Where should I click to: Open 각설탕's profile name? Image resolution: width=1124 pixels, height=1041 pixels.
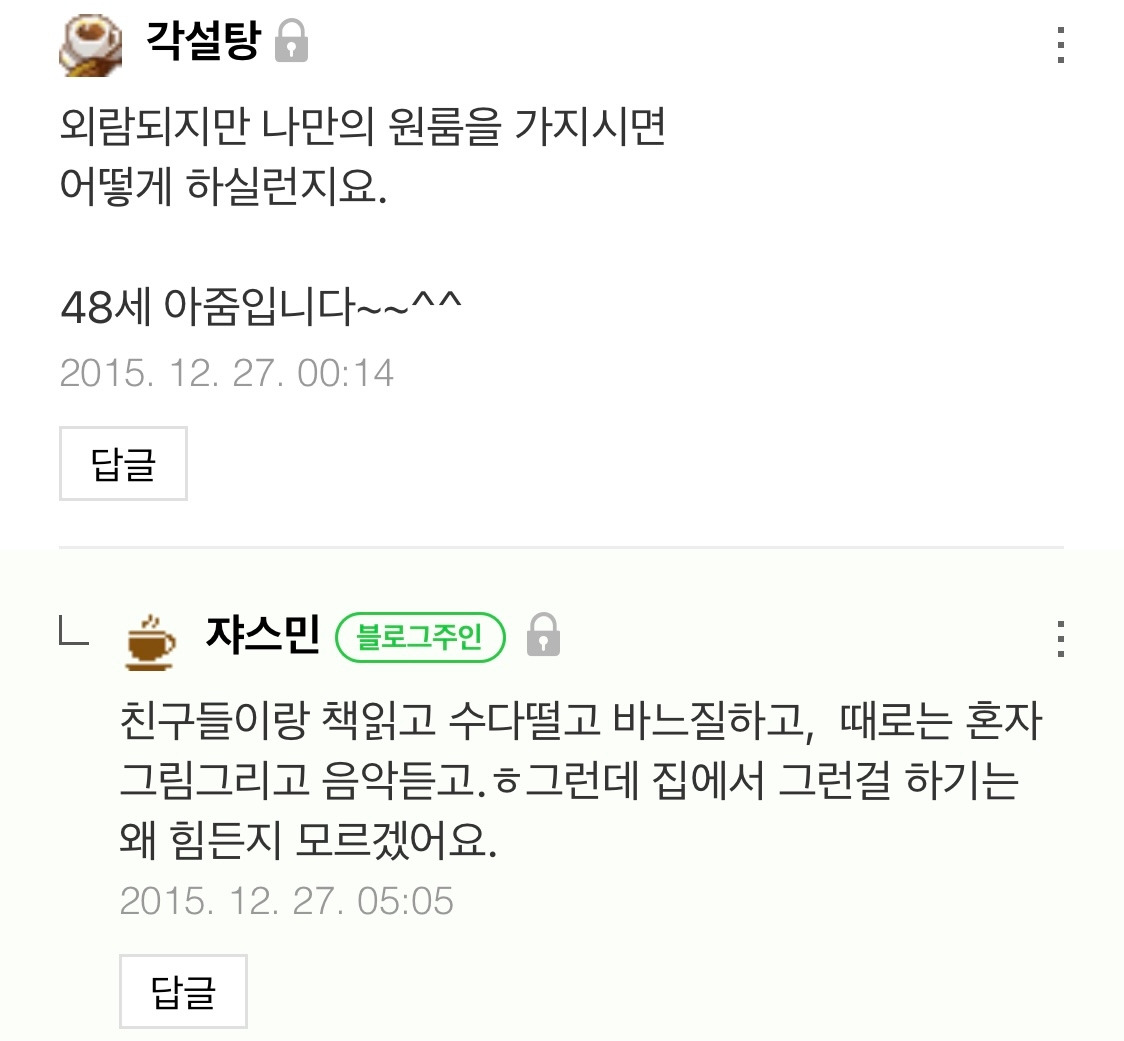(x=204, y=40)
